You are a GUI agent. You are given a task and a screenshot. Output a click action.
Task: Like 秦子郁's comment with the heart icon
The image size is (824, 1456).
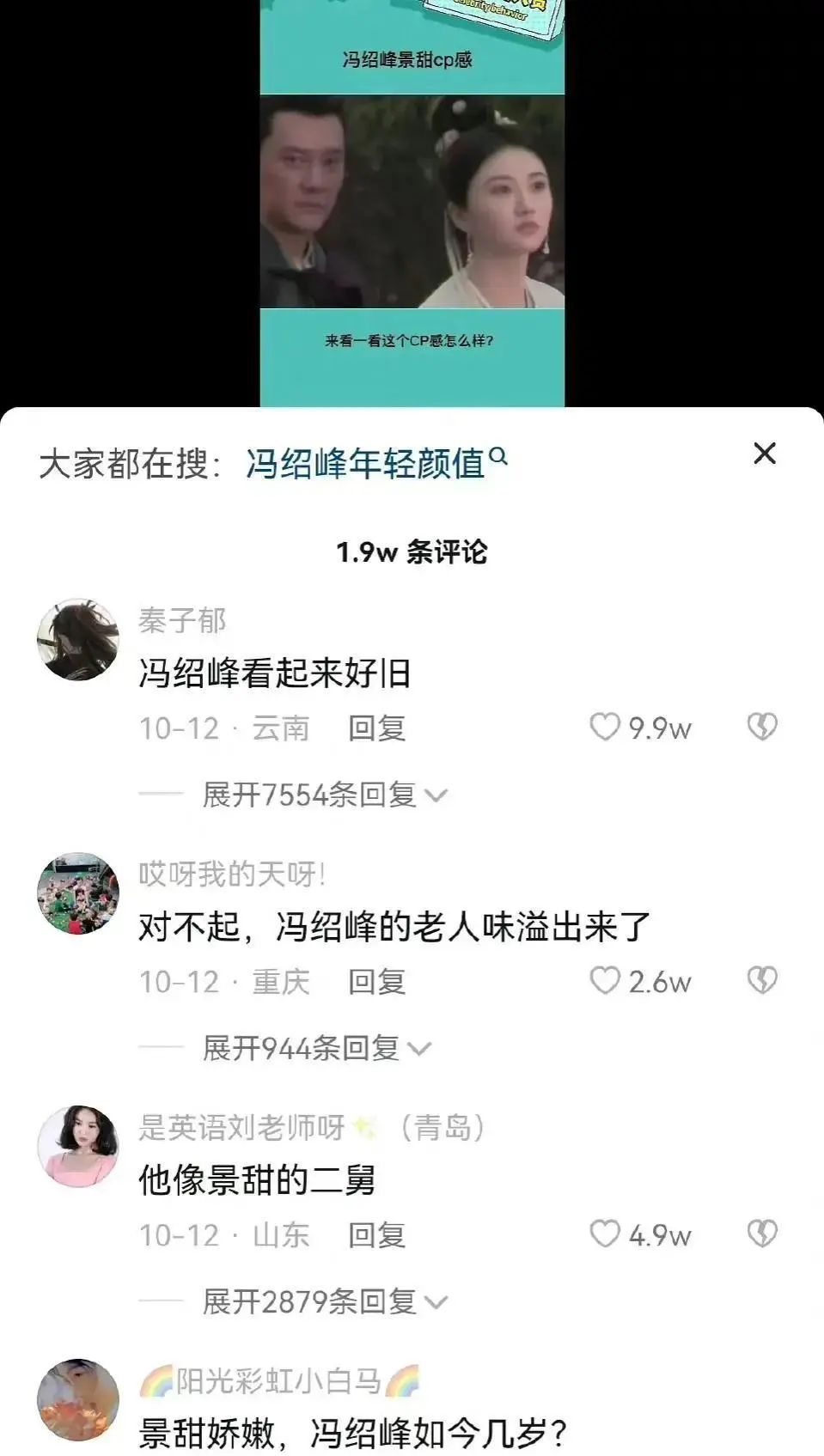608,728
